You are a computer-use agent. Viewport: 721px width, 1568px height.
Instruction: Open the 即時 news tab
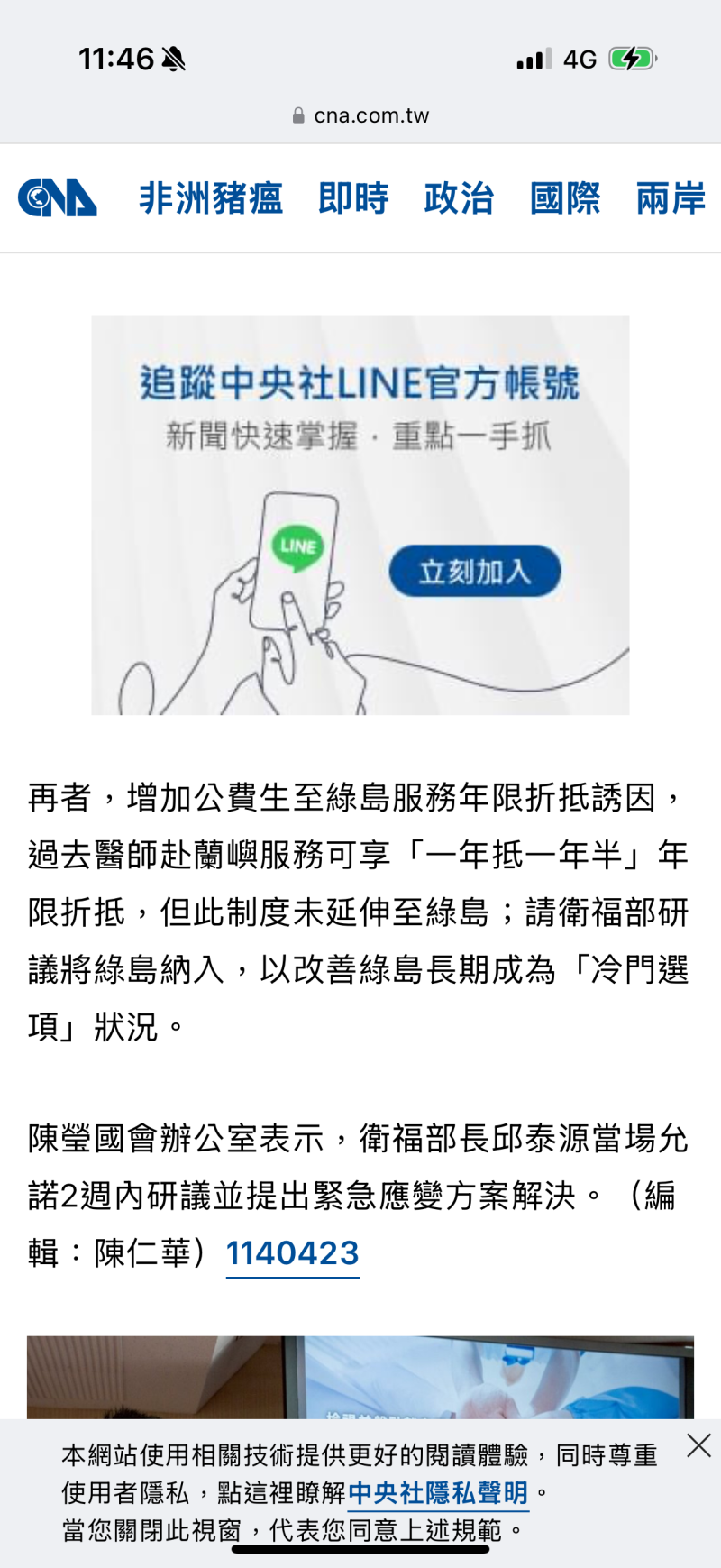[353, 198]
